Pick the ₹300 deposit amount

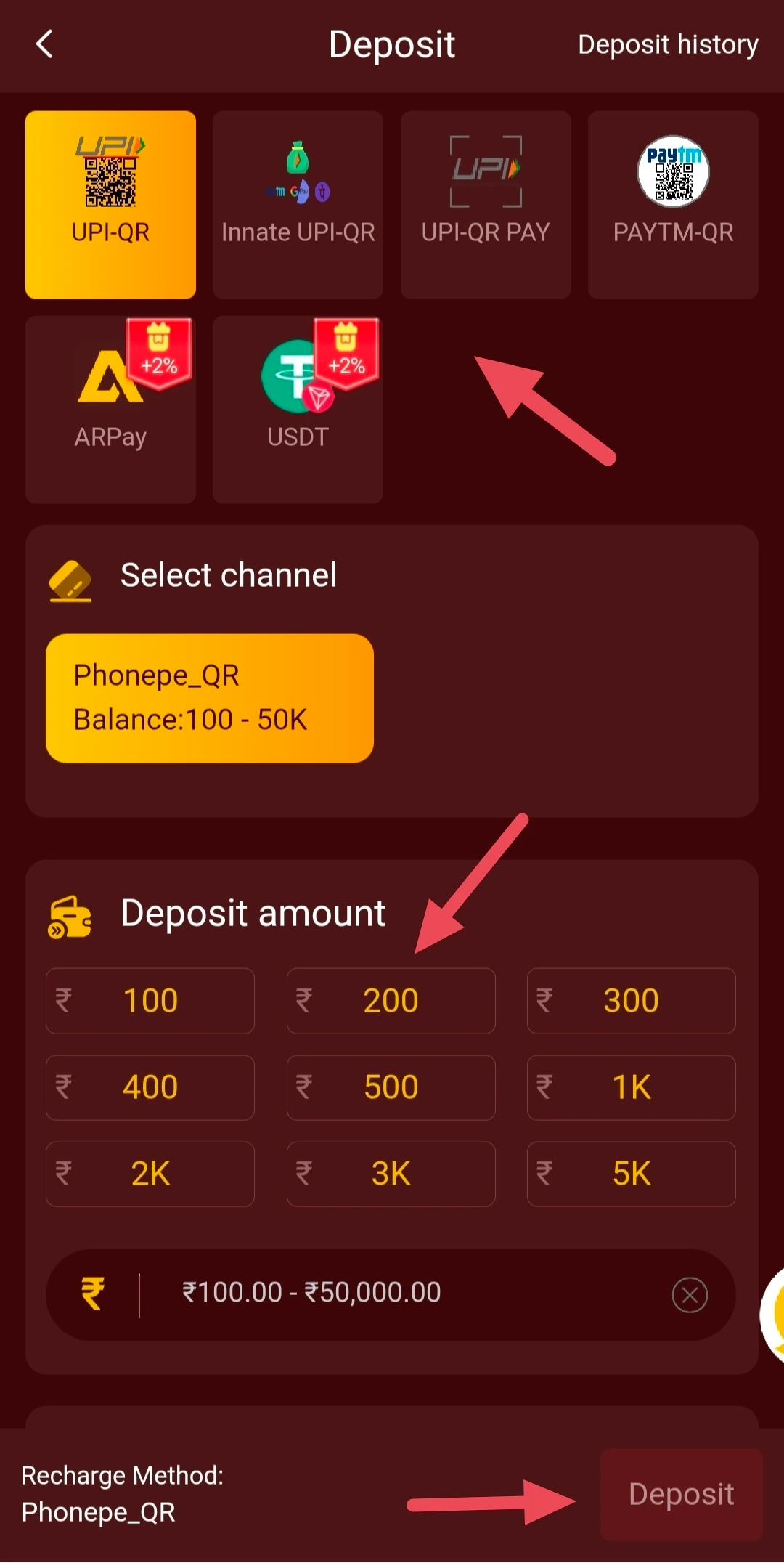pyautogui.click(x=631, y=1001)
